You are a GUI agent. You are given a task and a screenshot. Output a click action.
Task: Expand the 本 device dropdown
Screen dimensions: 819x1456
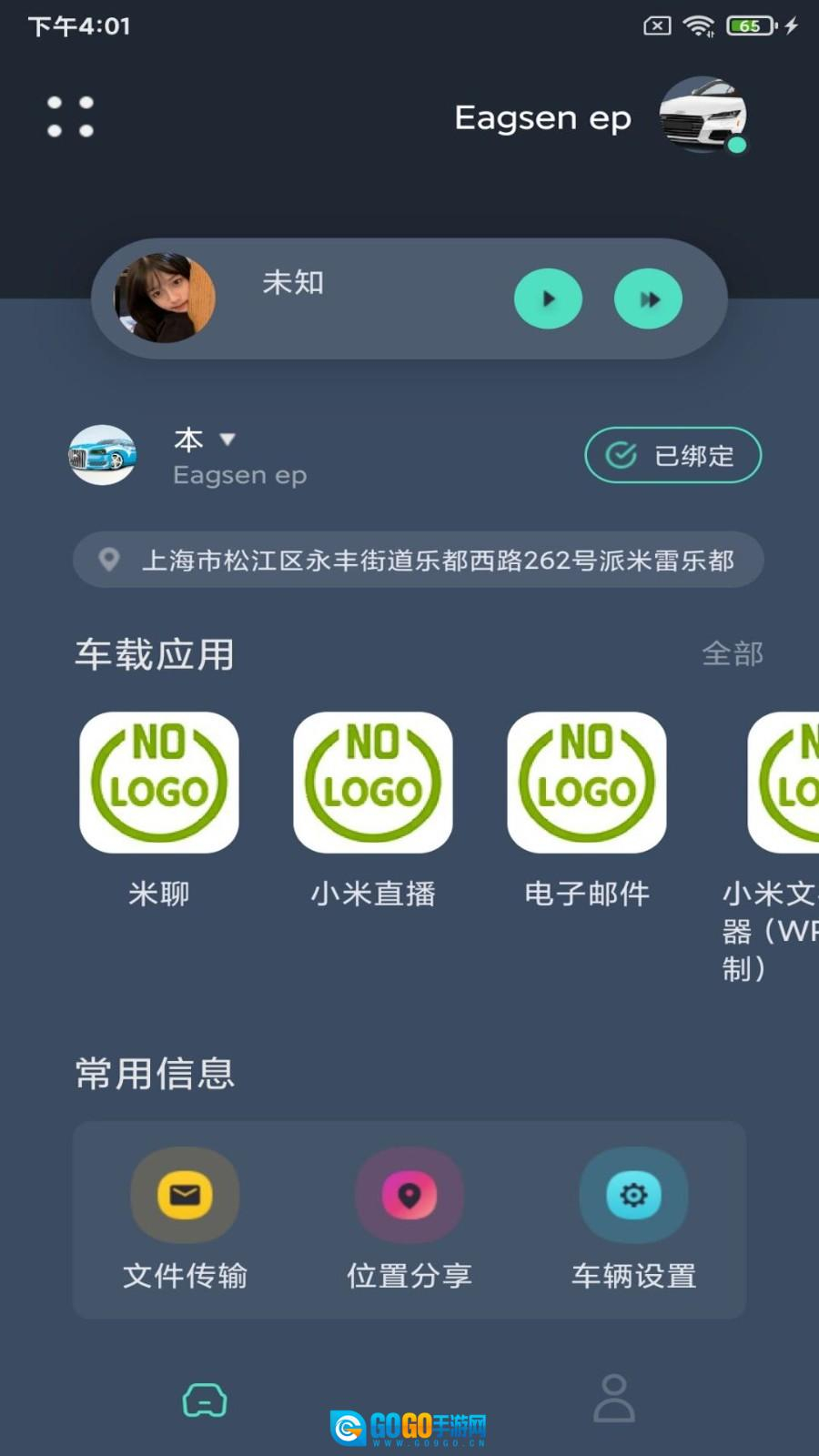[227, 440]
